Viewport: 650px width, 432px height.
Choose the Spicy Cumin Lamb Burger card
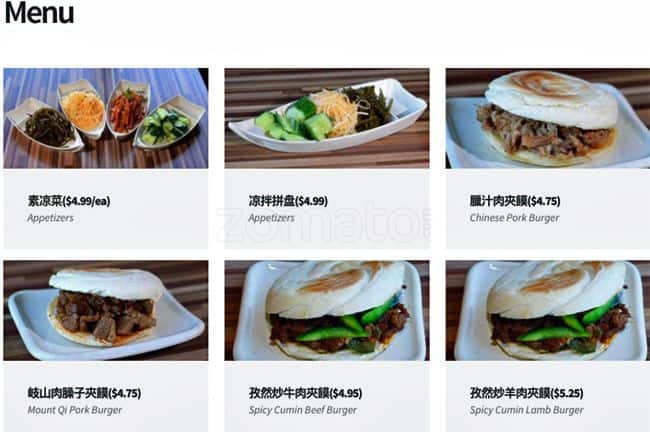coord(547,347)
